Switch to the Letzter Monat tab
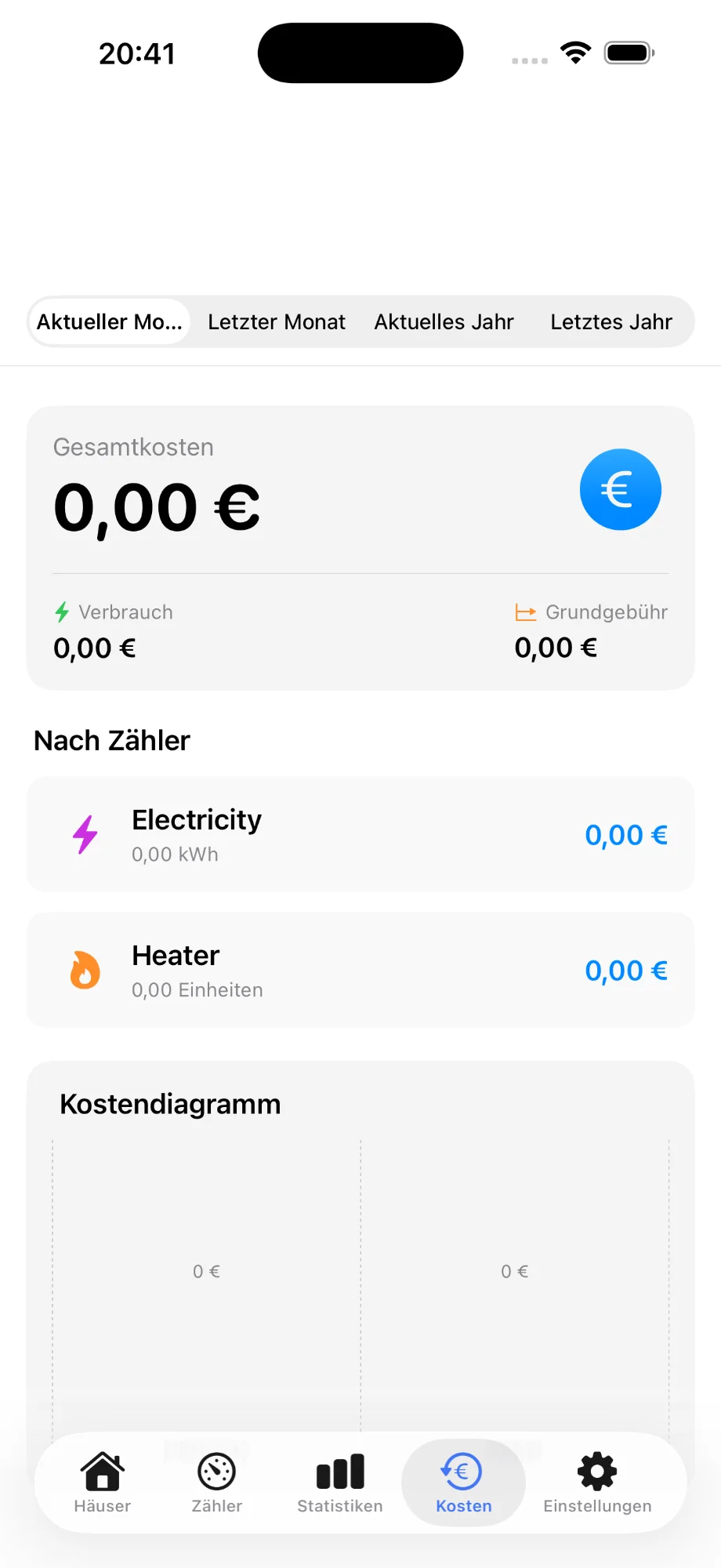This screenshot has width=721, height=1568. point(276,321)
